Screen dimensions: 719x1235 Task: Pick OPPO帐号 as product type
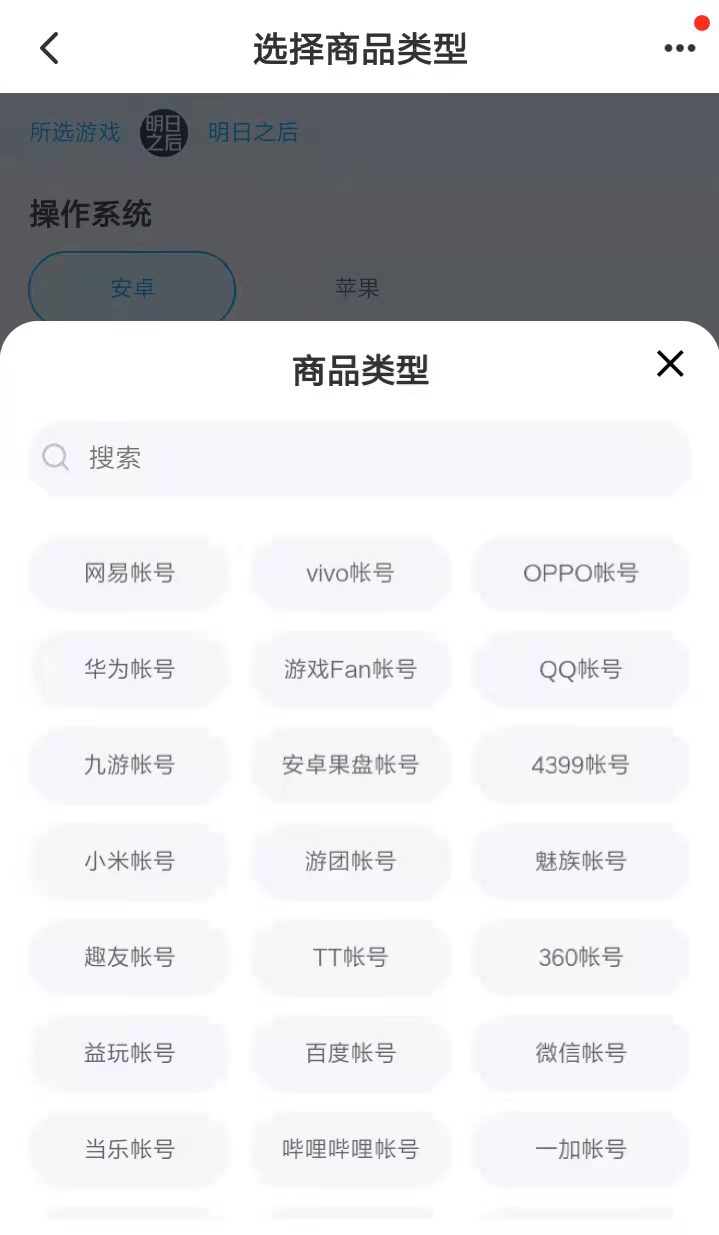click(x=580, y=573)
